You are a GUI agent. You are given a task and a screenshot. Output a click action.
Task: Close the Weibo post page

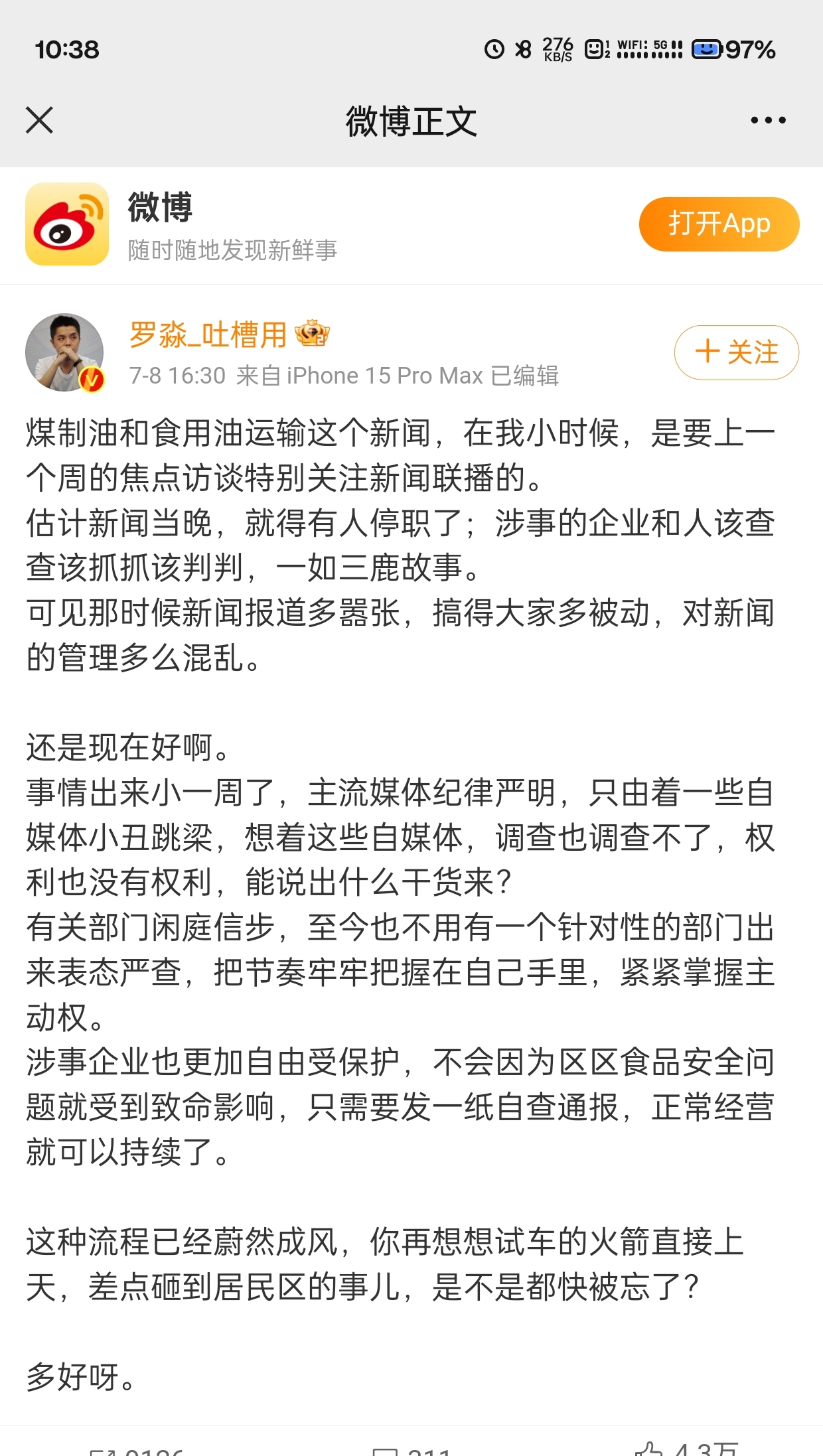pyautogui.click(x=39, y=120)
